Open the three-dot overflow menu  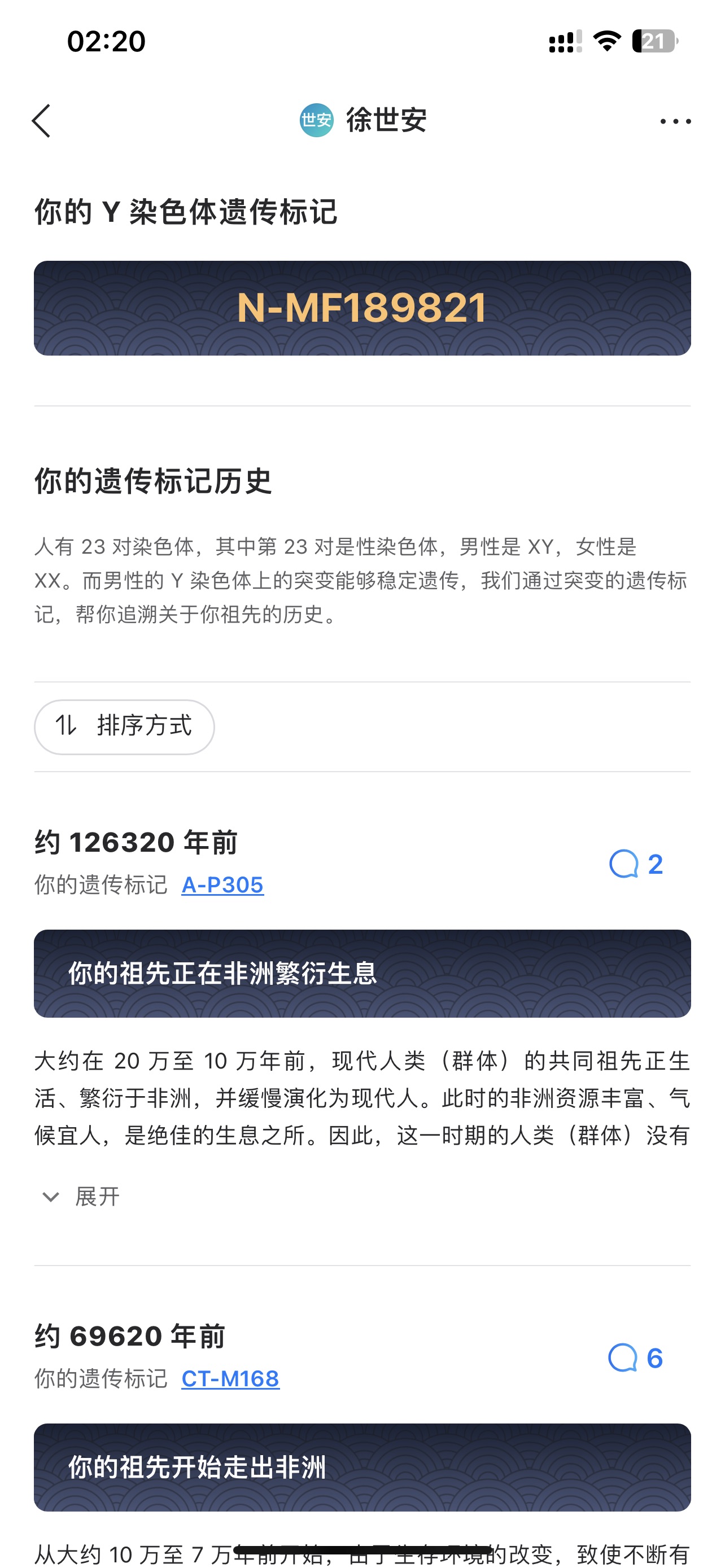[x=675, y=122]
